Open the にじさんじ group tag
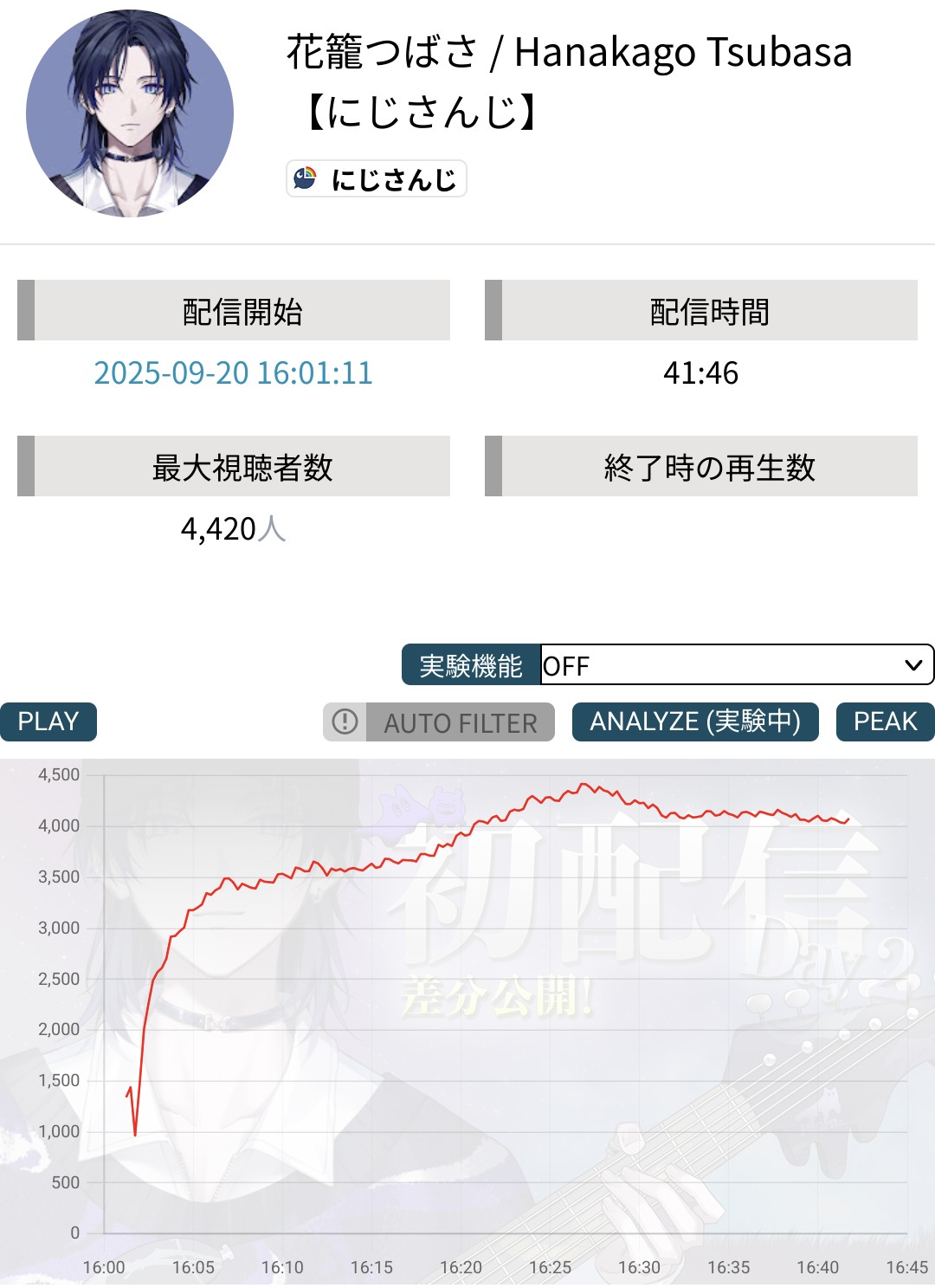Viewport: 935px width, 1288px height. click(x=377, y=179)
